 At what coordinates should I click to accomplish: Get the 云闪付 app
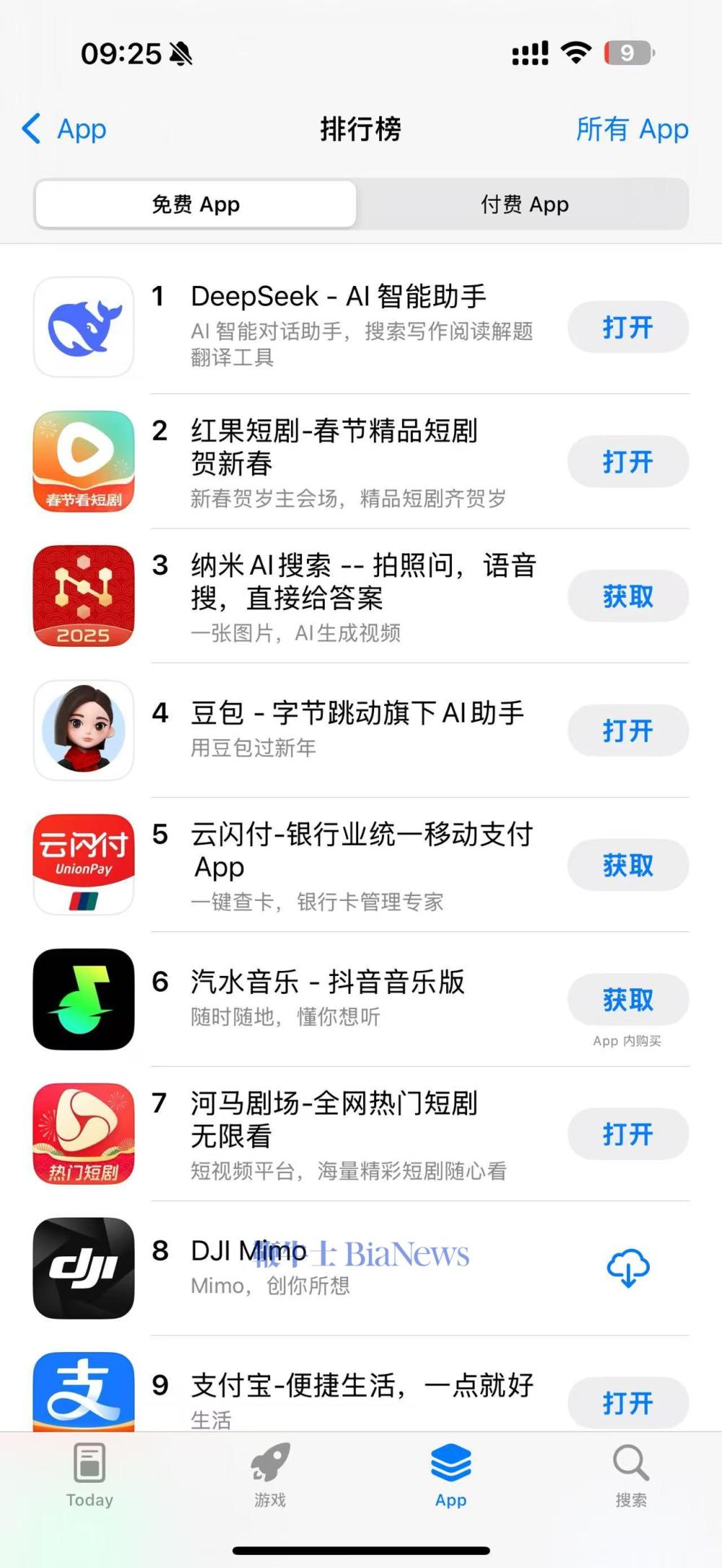click(627, 865)
